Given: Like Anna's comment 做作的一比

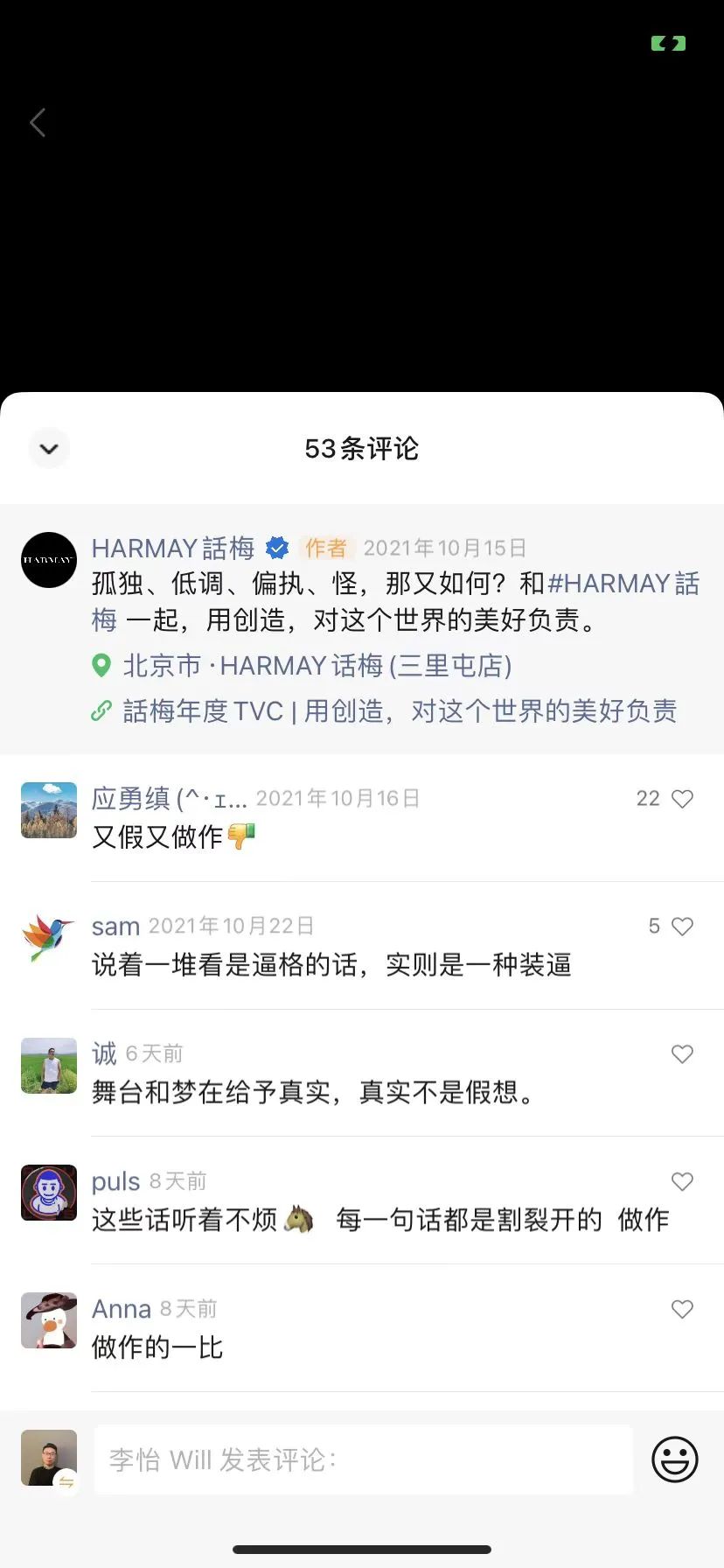Looking at the screenshot, I should 682,1310.
